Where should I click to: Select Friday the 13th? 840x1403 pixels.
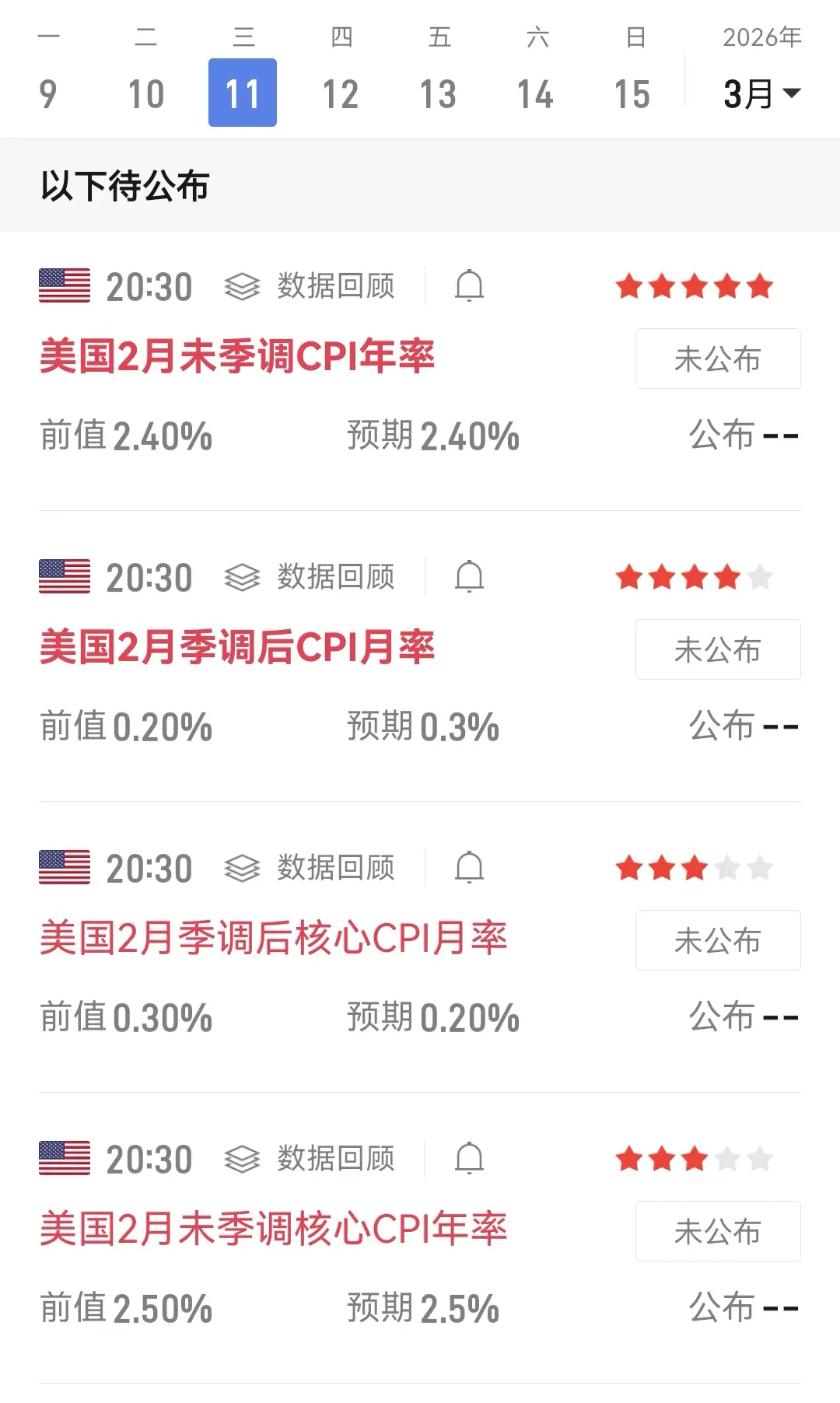coord(438,93)
